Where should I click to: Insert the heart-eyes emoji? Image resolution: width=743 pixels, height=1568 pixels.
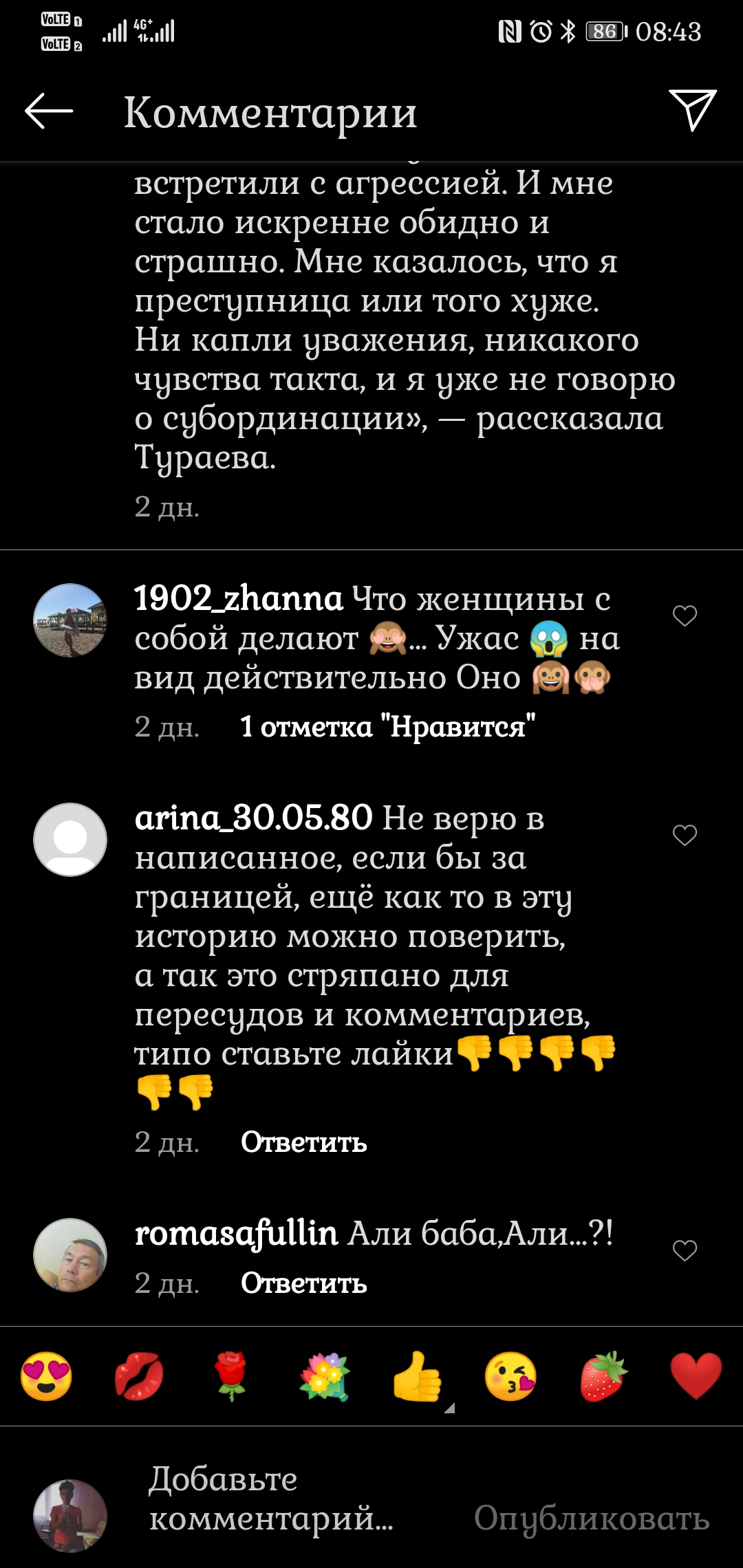click(x=46, y=1376)
